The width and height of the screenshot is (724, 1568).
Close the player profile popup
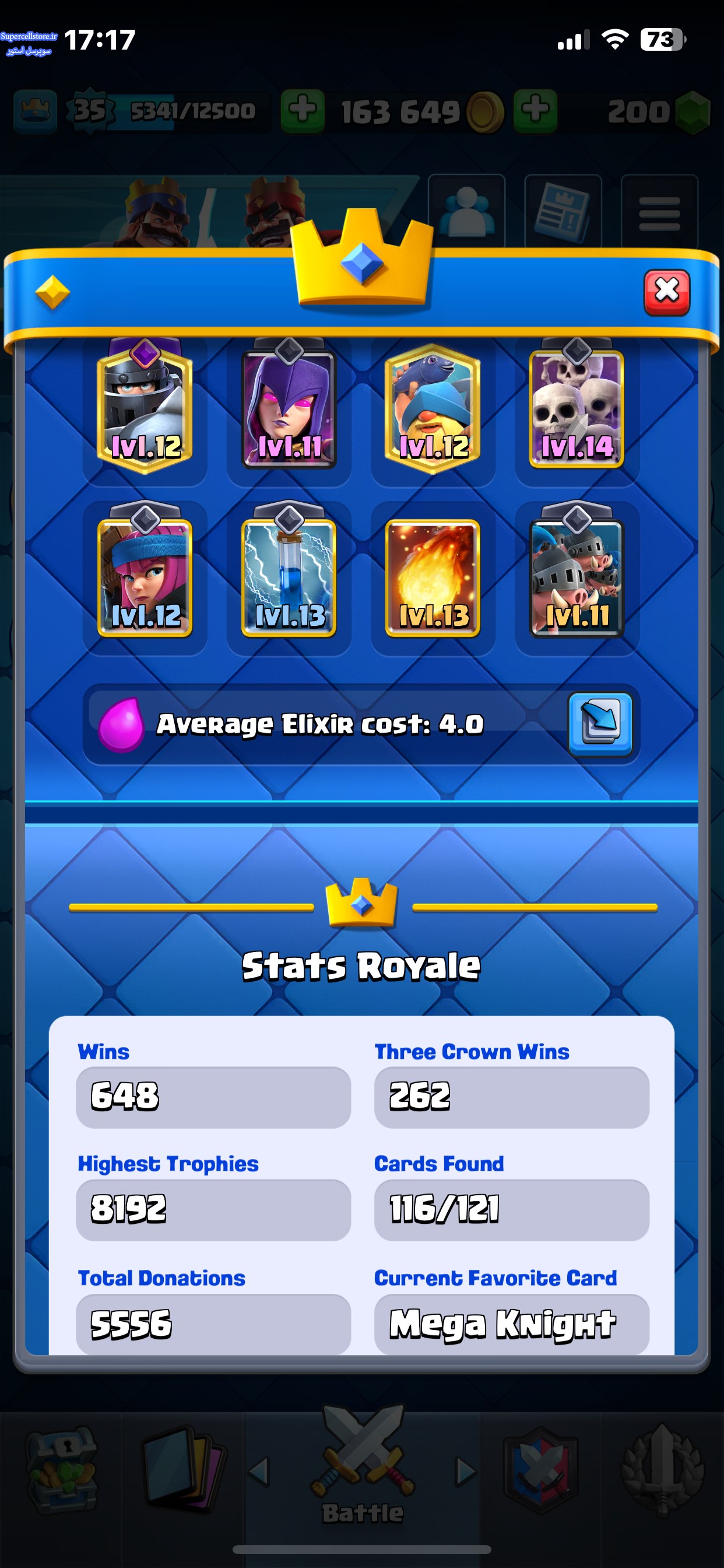click(666, 292)
